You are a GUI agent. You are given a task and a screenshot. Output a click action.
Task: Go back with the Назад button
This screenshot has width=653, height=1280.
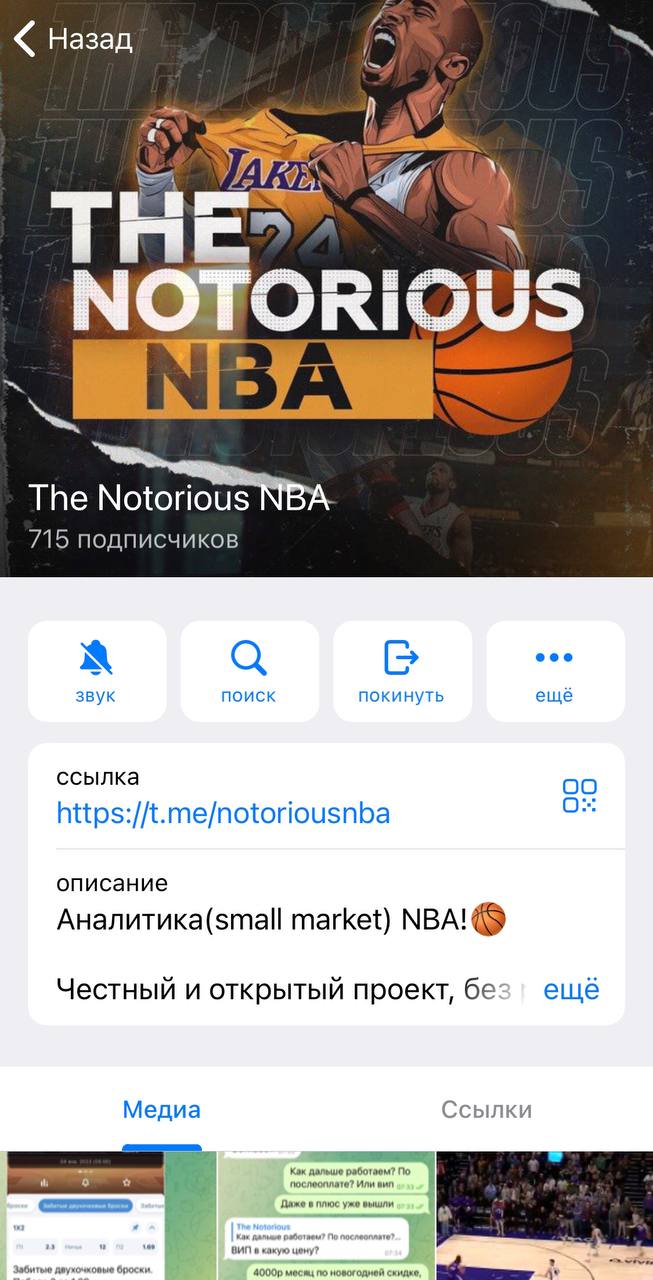click(x=72, y=39)
